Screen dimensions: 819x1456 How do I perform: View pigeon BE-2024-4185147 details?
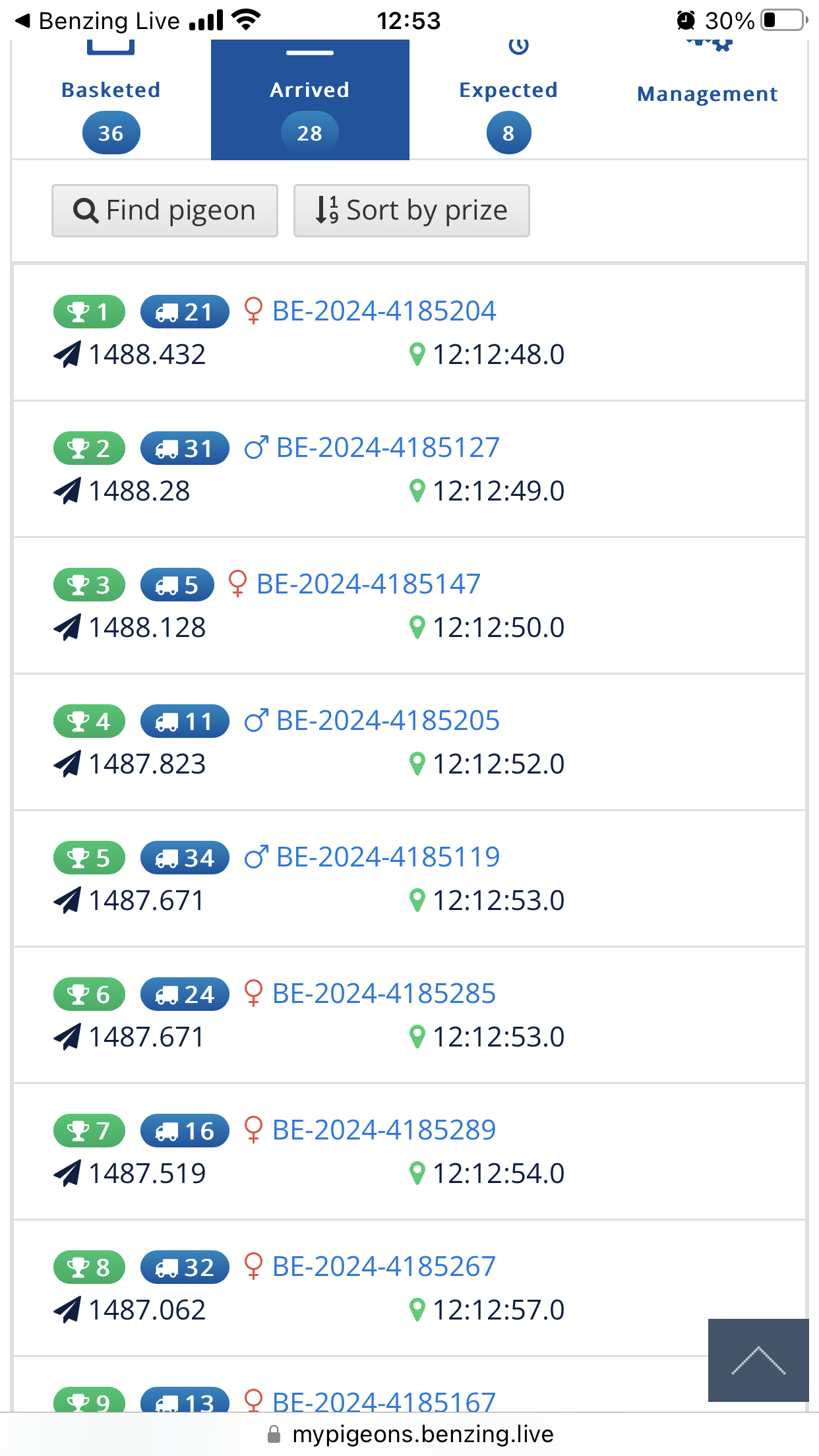coord(368,584)
